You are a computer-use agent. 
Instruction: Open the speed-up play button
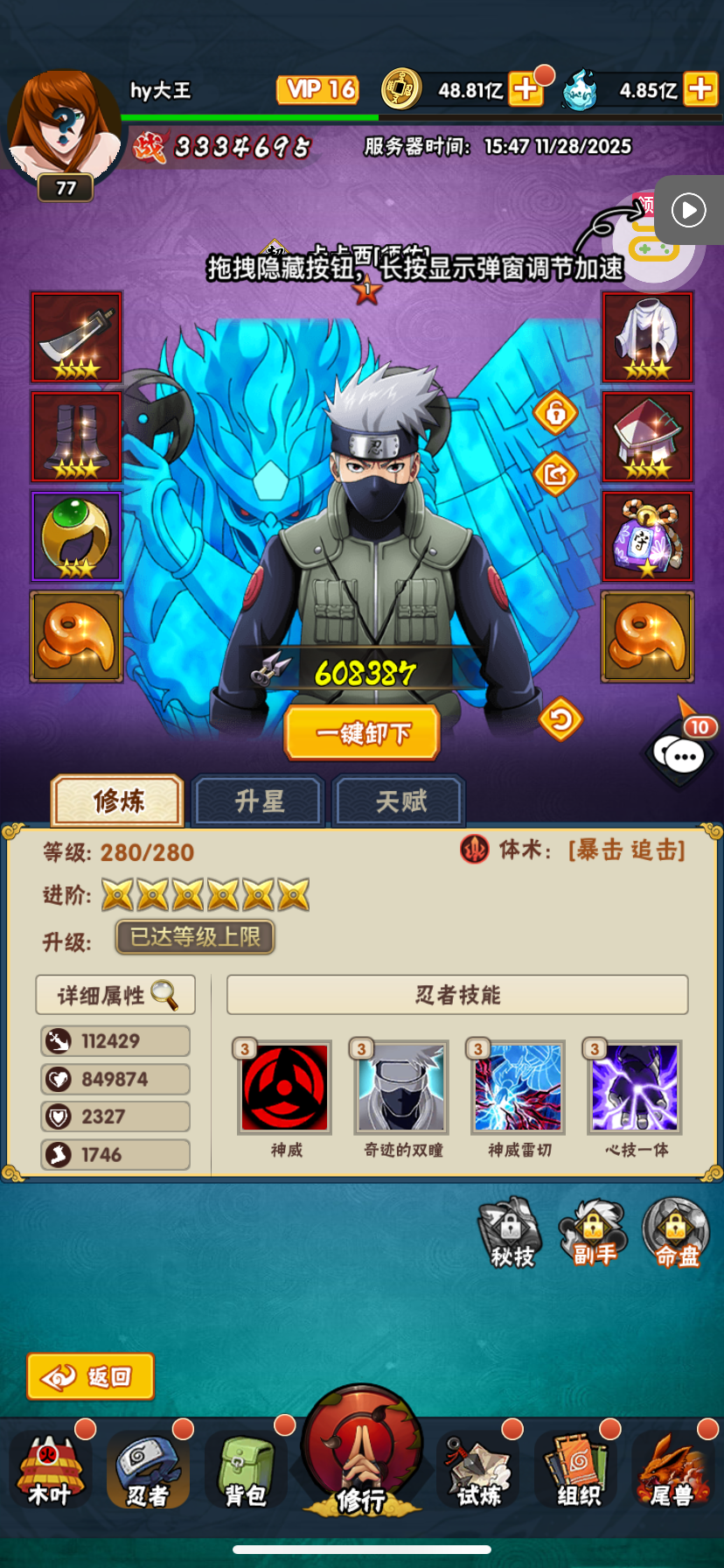click(689, 210)
